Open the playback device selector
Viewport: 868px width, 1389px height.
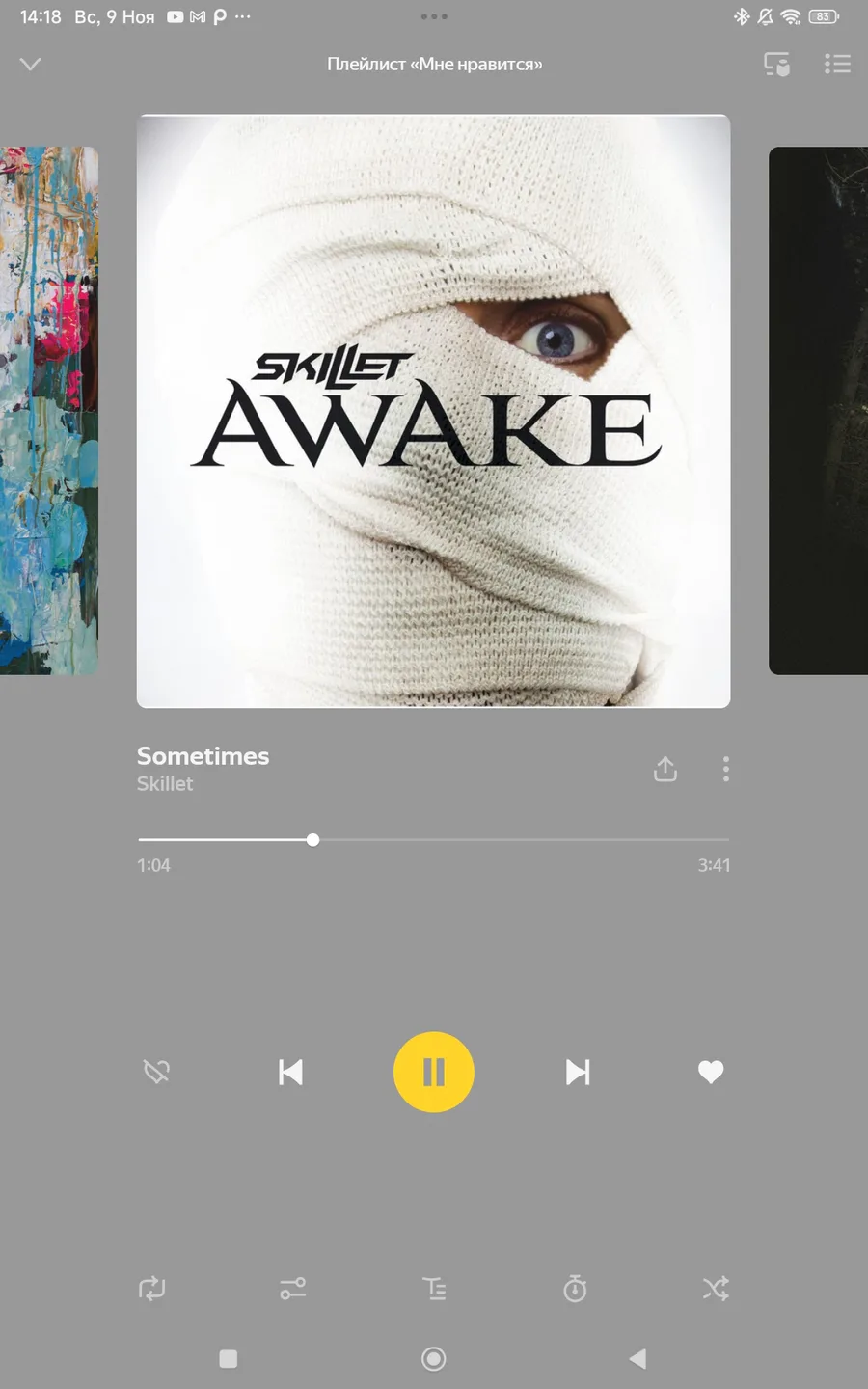(776, 64)
